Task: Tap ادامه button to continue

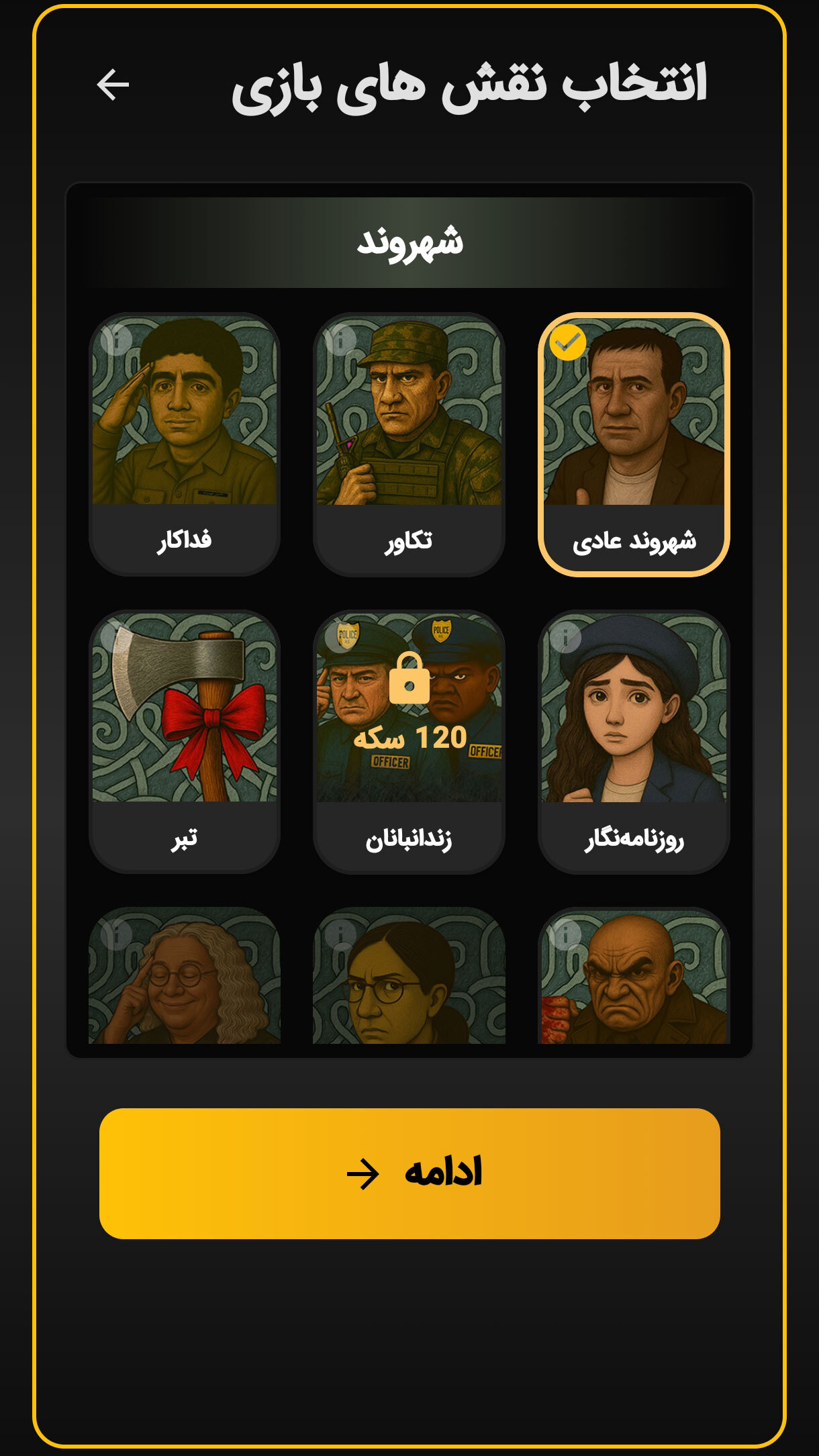Action: click(x=409, y=1173)
